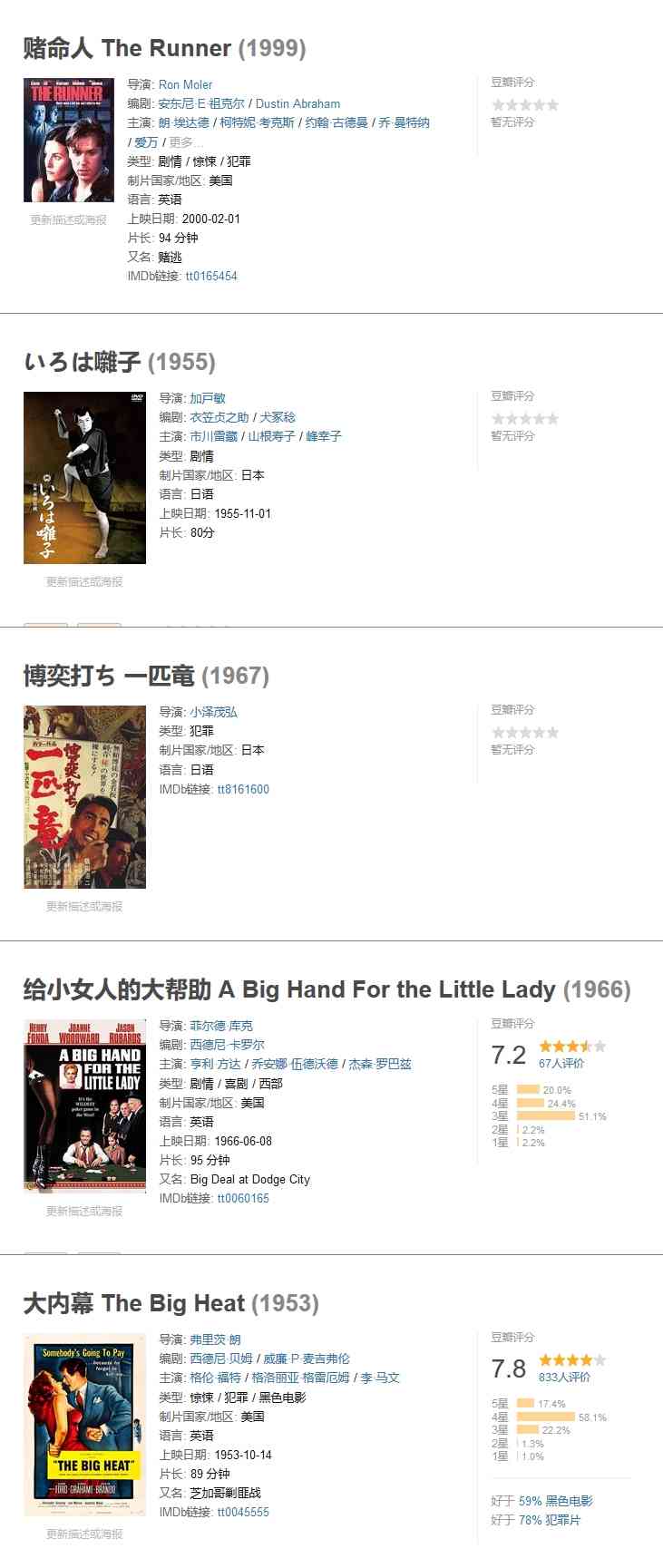Viewport: 663px width, 1568px height.
Task: View the 67人评价 ratings
Action: coord(561,1063)
